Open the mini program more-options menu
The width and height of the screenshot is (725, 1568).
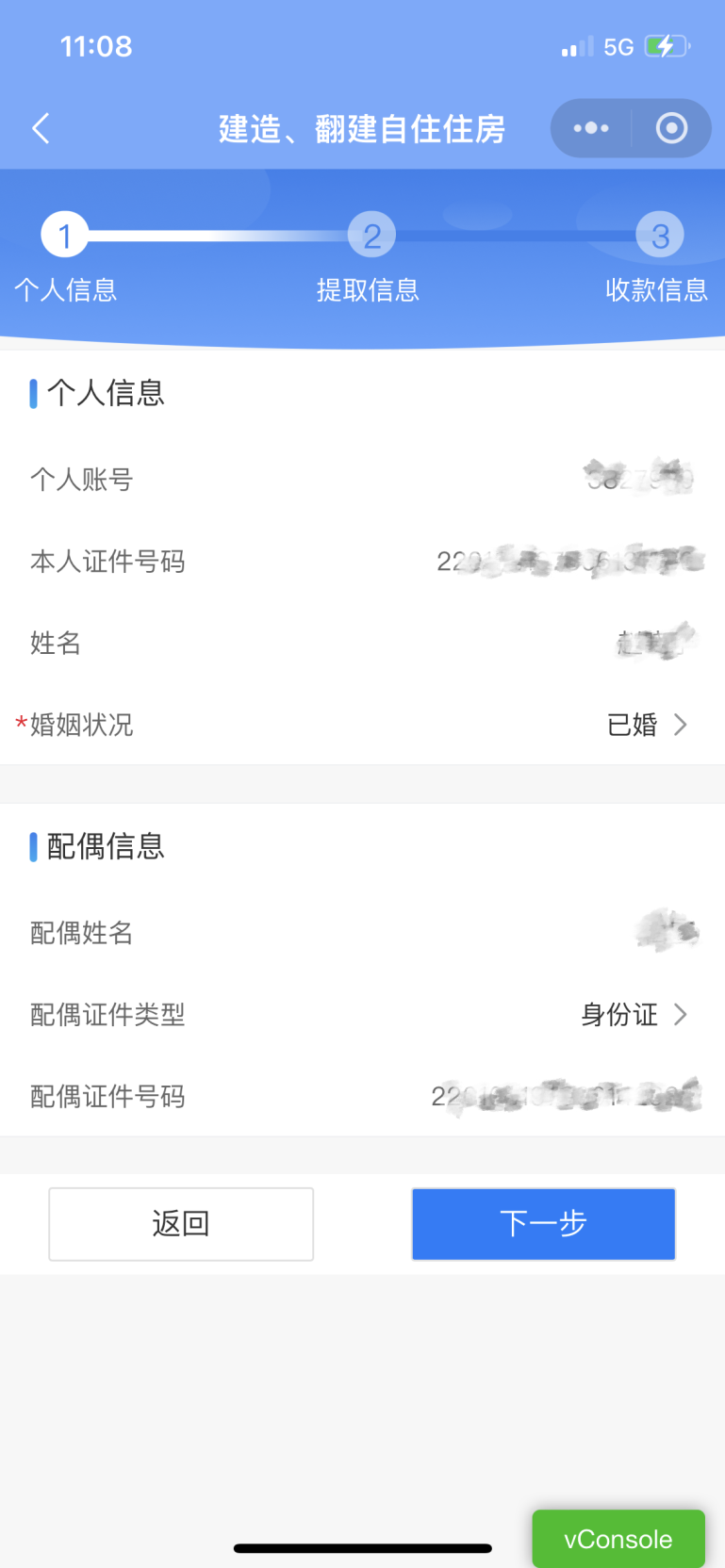[x=591, y=128]
